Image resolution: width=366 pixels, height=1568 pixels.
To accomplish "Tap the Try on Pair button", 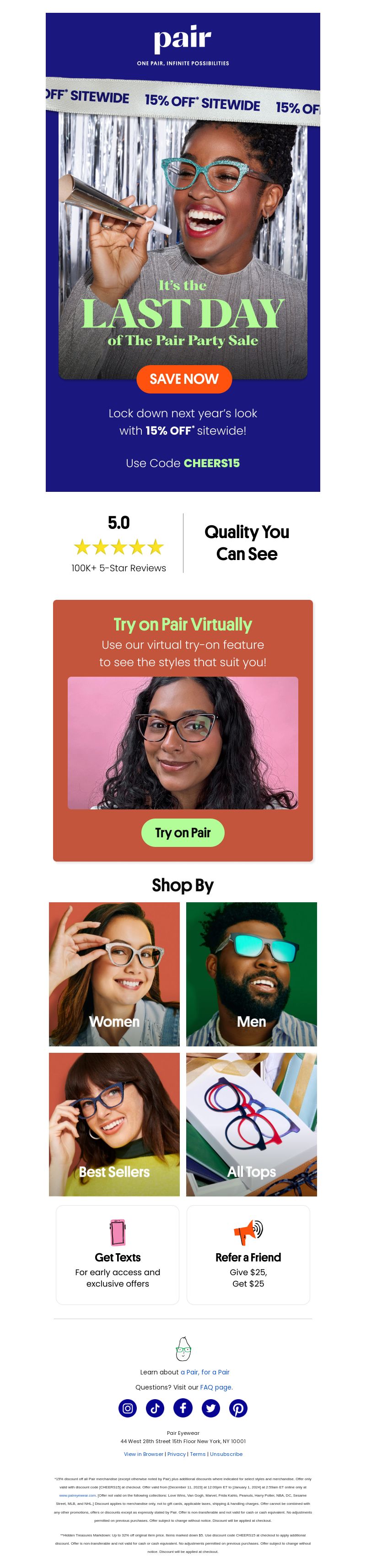I will [x=183, y=832].
